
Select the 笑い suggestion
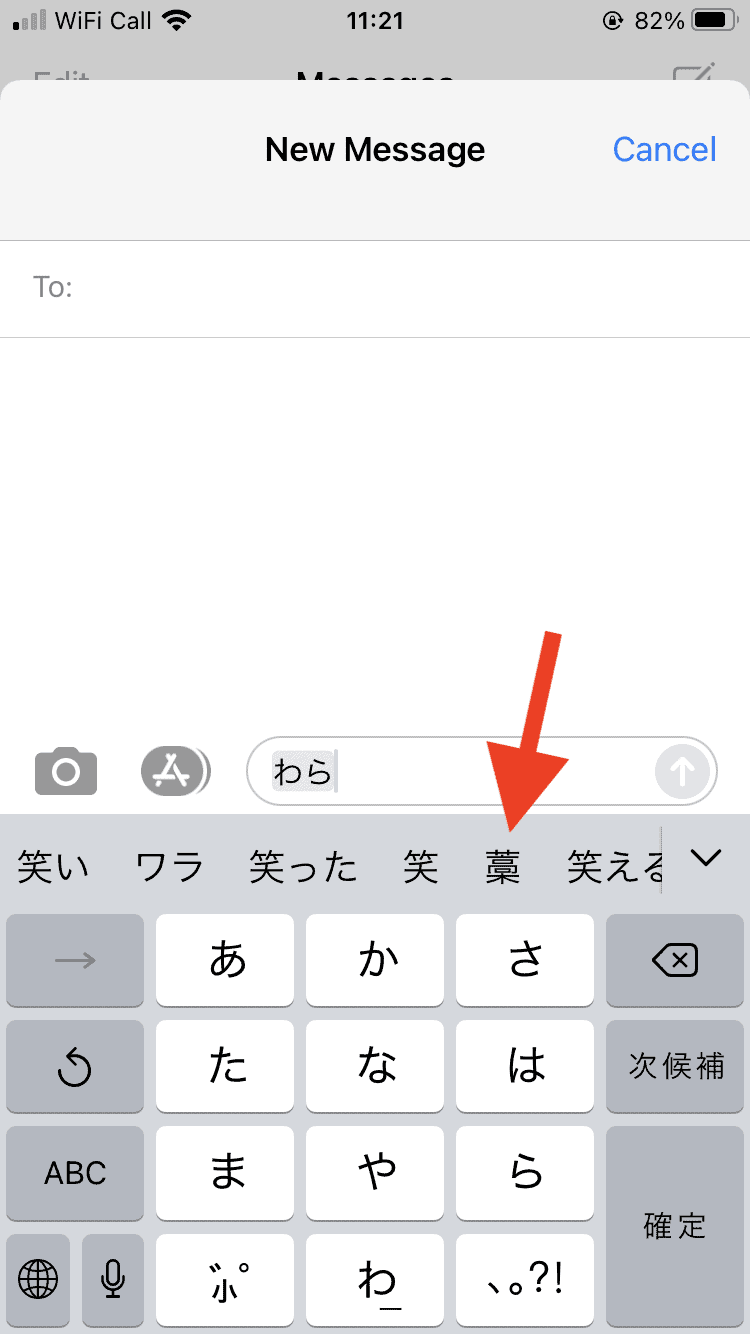(53, 866)
